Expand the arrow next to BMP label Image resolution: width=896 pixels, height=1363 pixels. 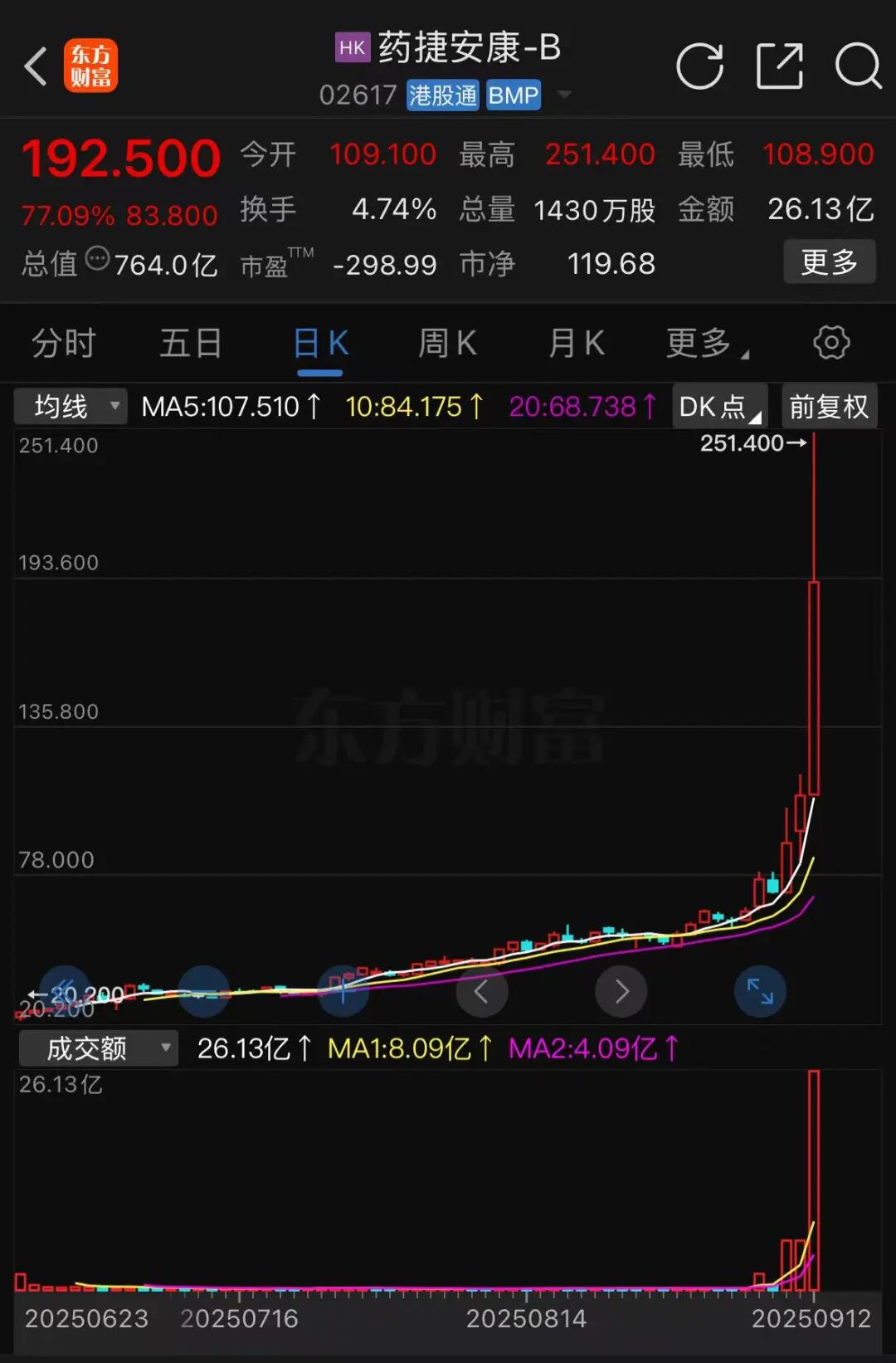pos(564,95)
